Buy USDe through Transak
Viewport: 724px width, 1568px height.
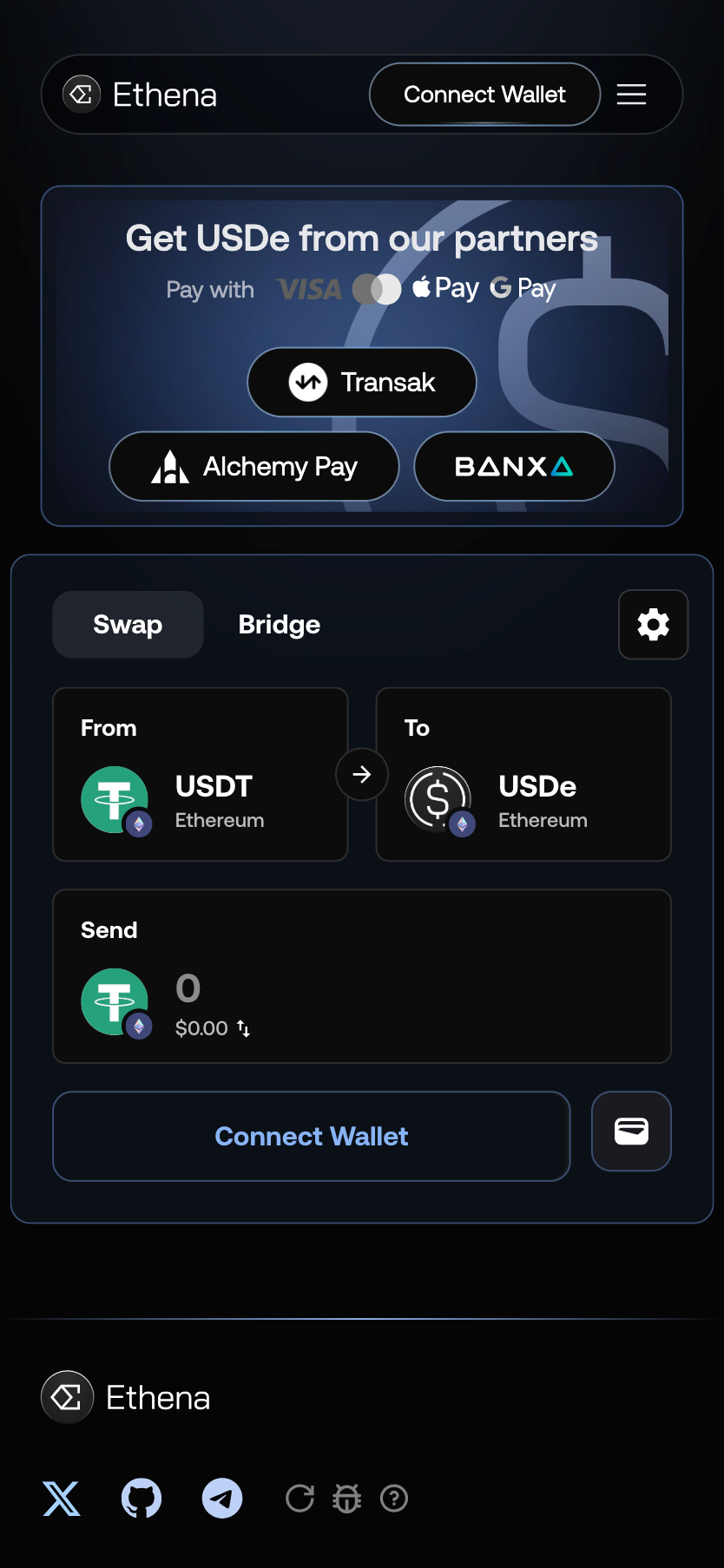[362, 382]
